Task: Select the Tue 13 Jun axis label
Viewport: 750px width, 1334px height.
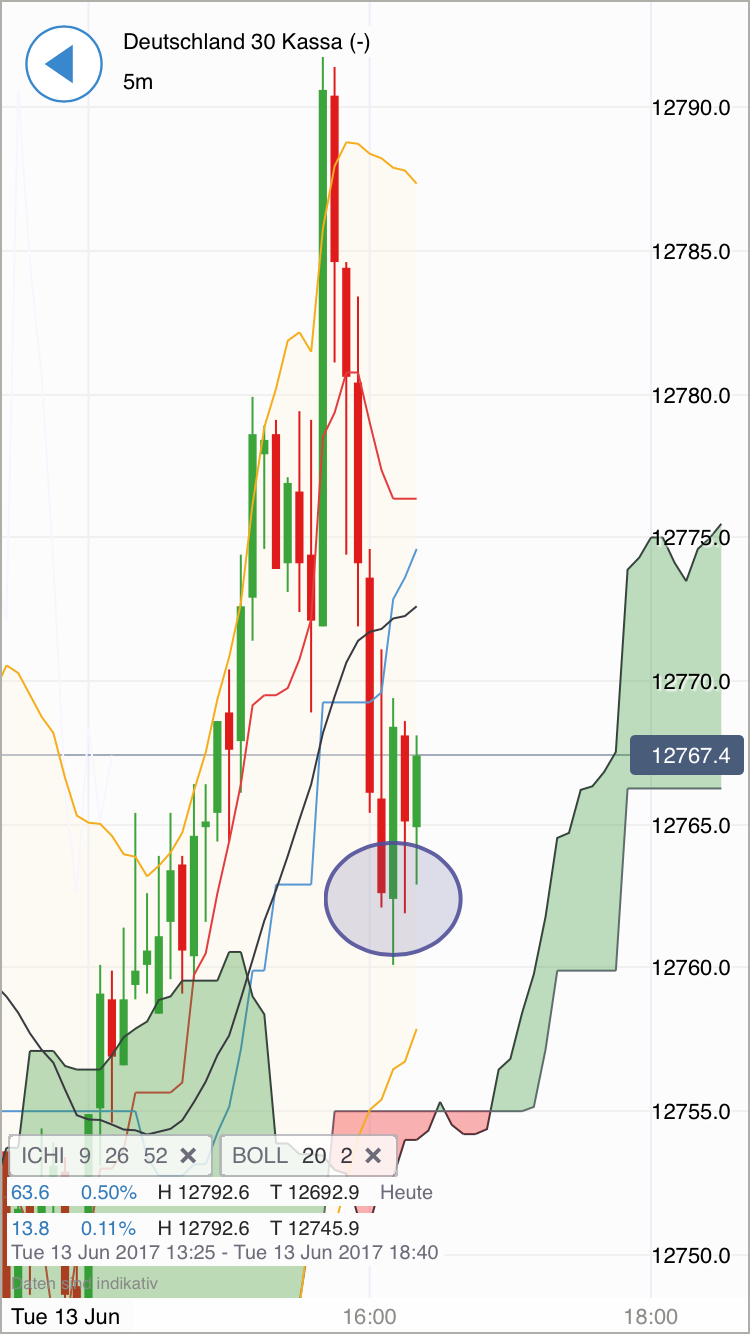Action: pyautogui.click(x=65, y=1316)
